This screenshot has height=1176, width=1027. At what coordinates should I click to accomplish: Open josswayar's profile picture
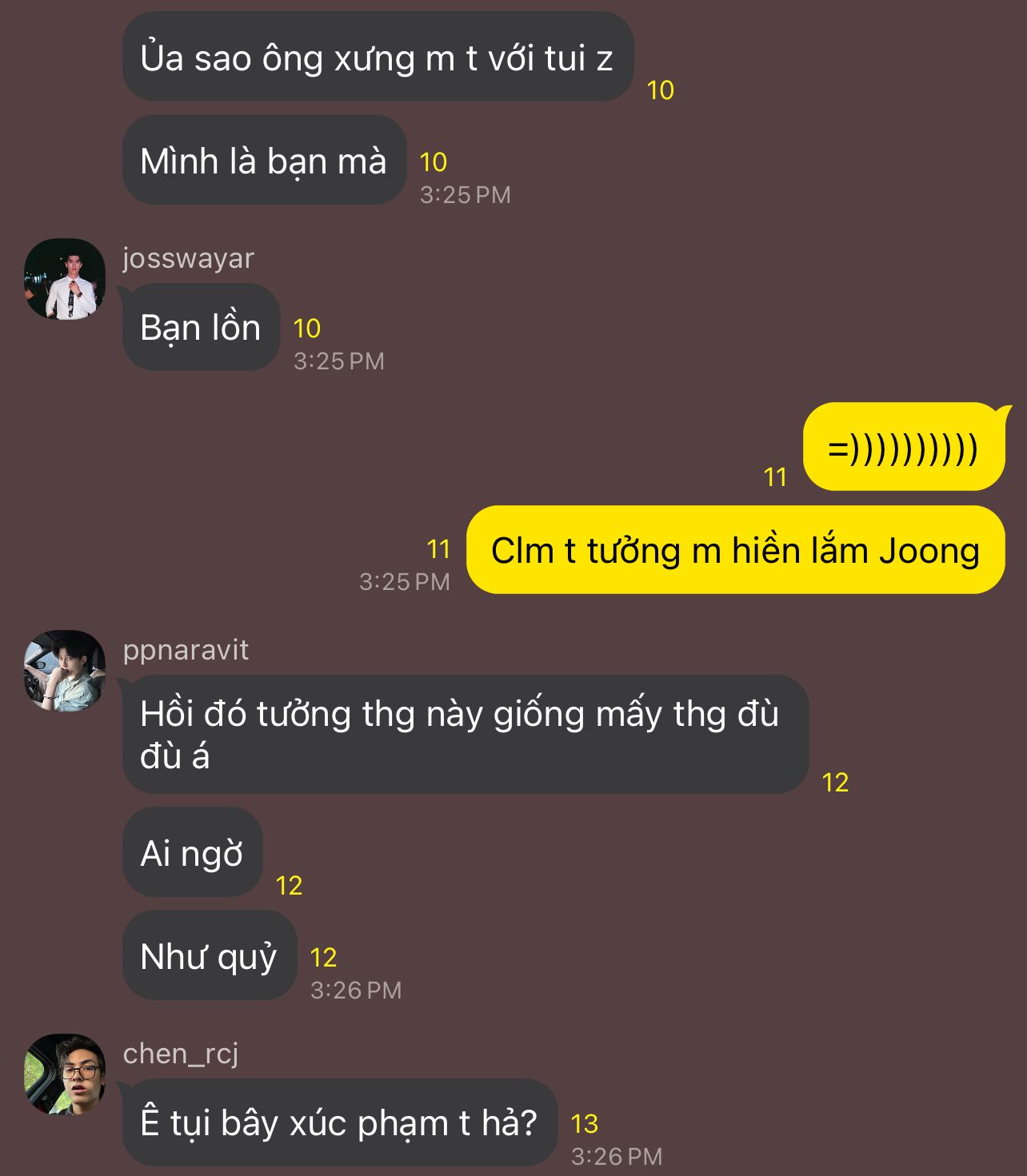tap(65, 279)
